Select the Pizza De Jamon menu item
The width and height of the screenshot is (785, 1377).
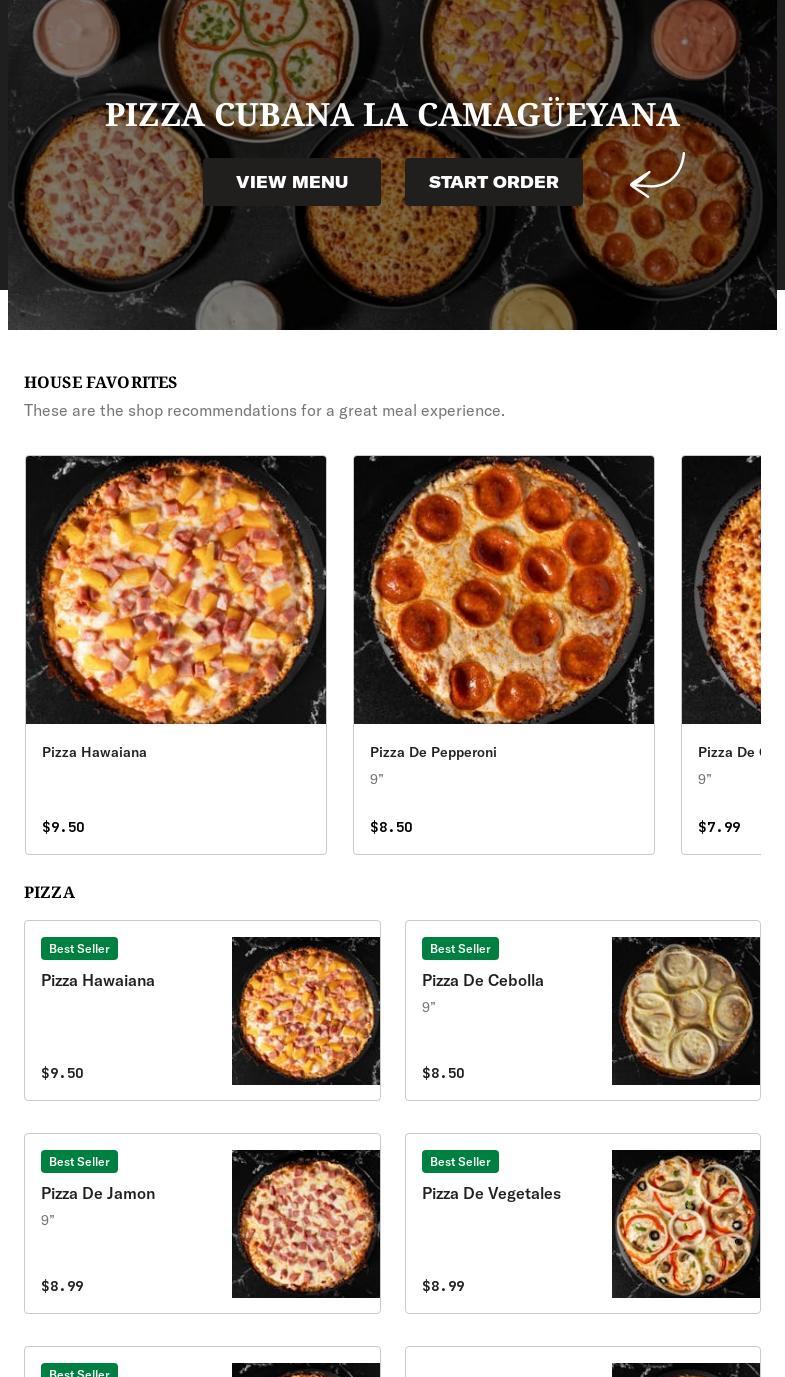click(x=202, y=1223)
